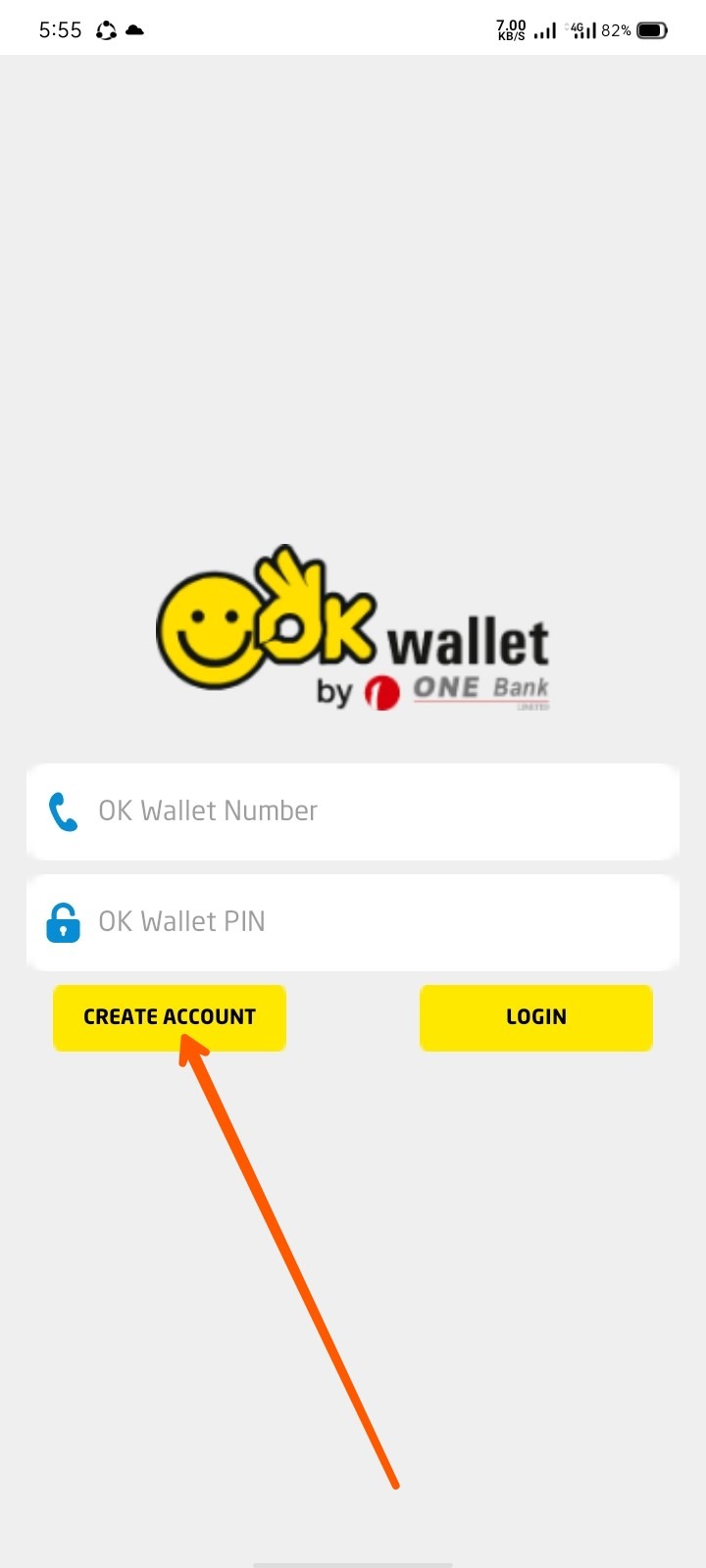The width and height of the screenshot is (706, 1568).
Task: Tap the CREATE ACCOUNT button
Action: (170, 1017)
